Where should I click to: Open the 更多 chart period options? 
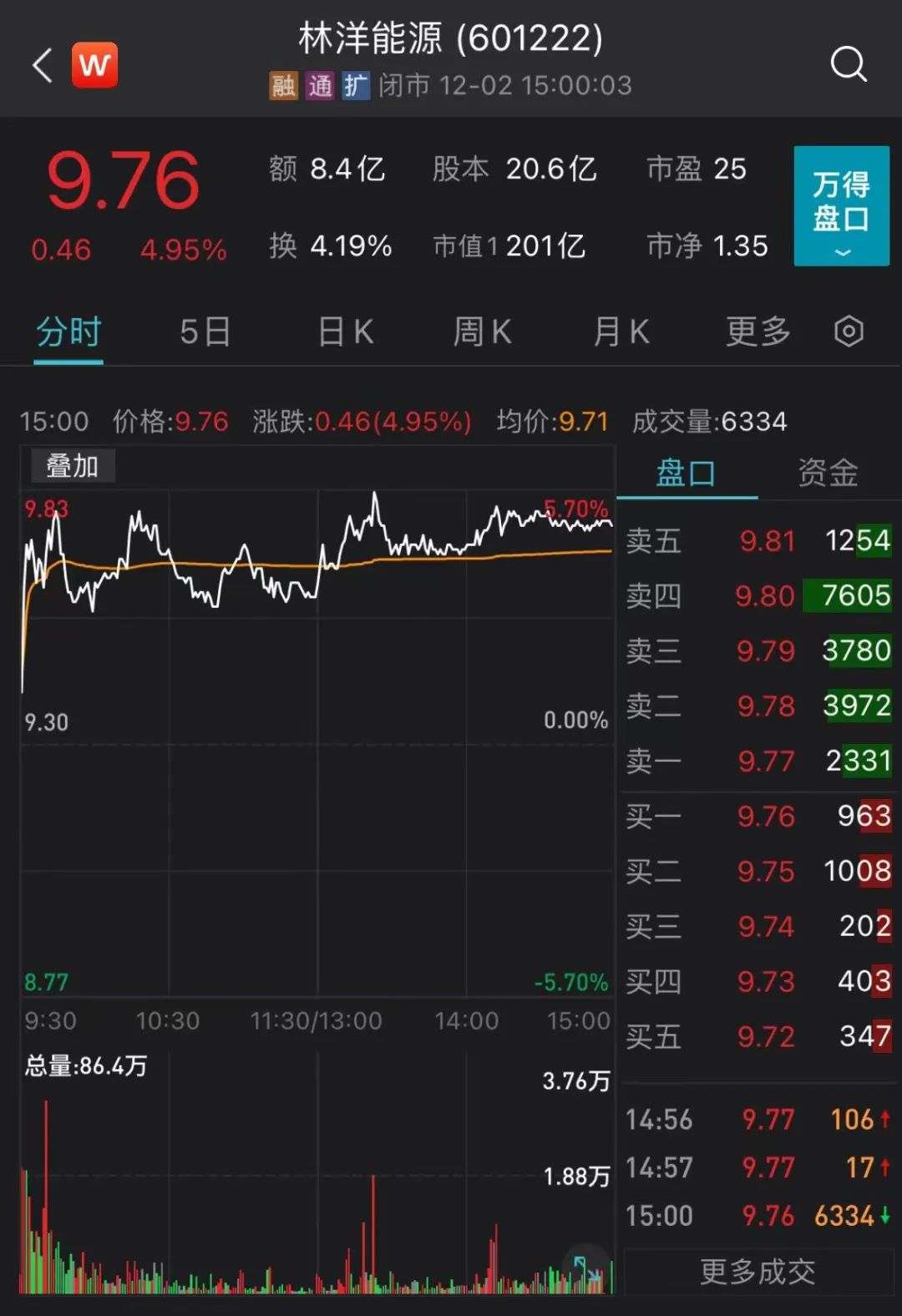758,332
